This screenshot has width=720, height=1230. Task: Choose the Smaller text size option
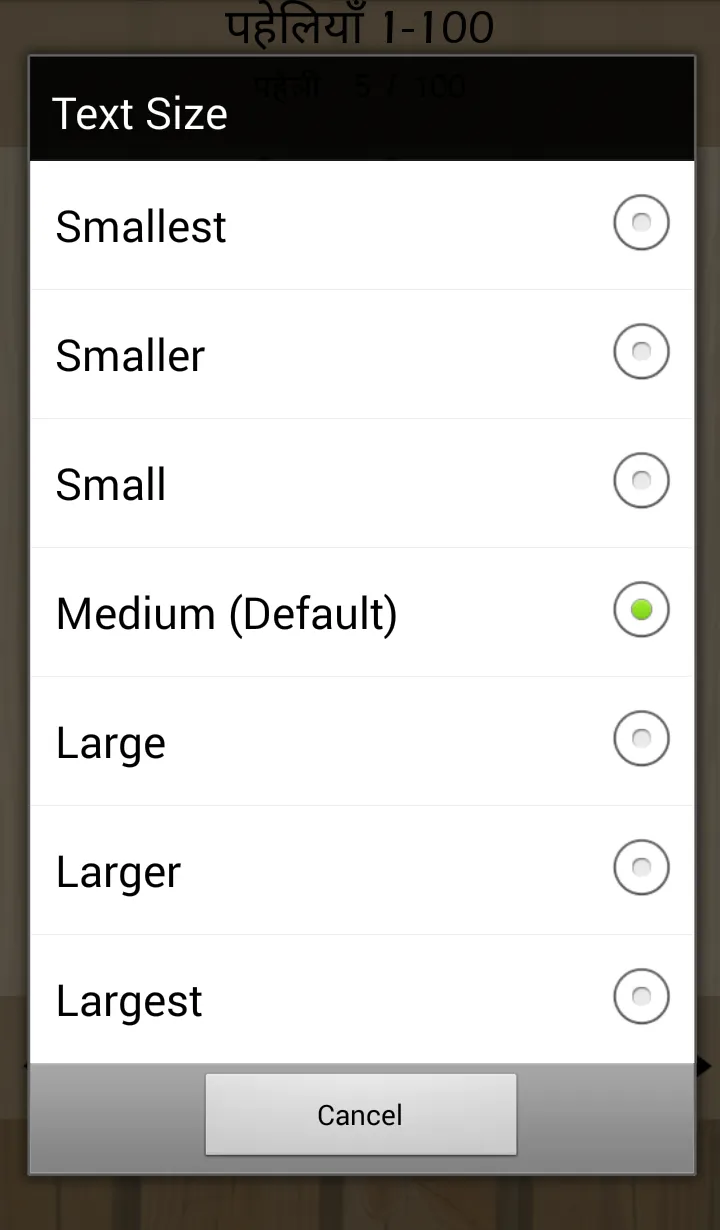point(360,354)
